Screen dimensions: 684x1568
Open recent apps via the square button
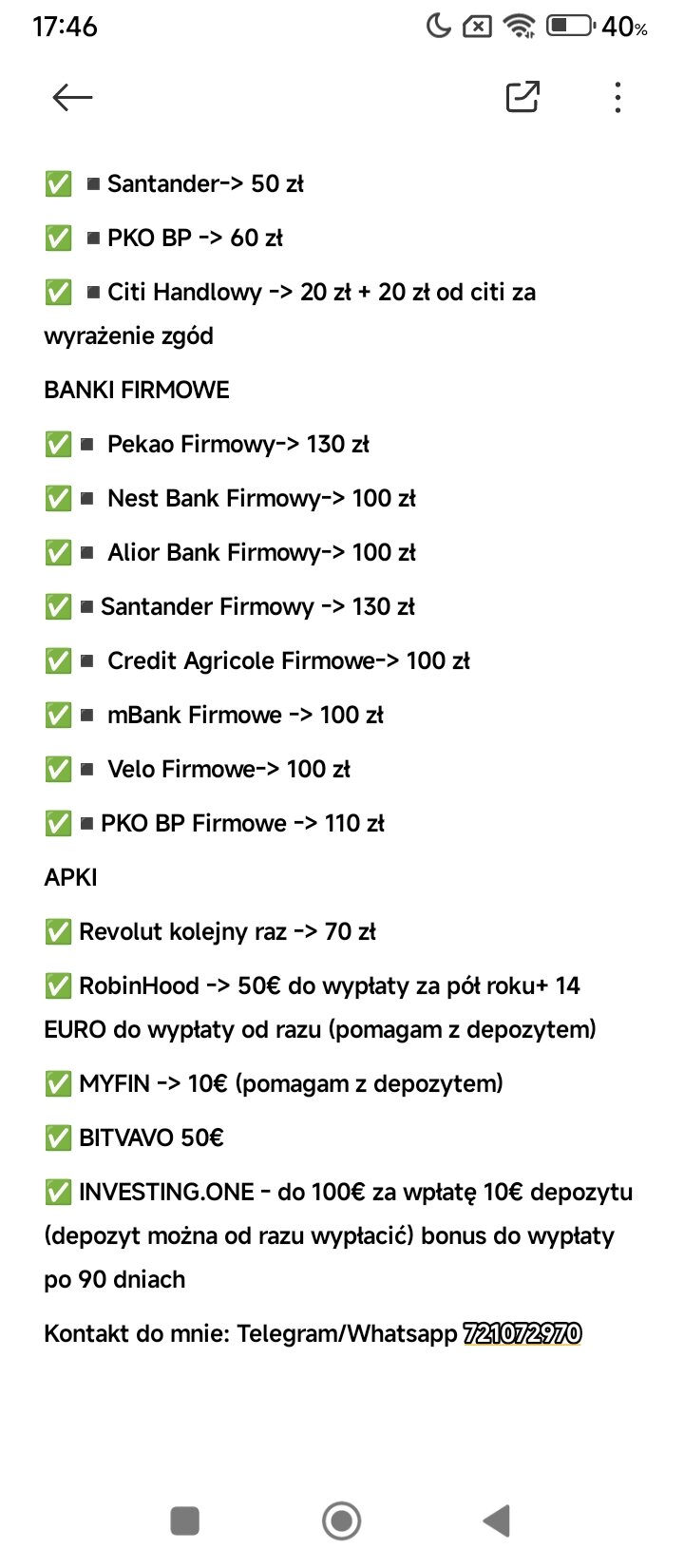pos(184,1520)
